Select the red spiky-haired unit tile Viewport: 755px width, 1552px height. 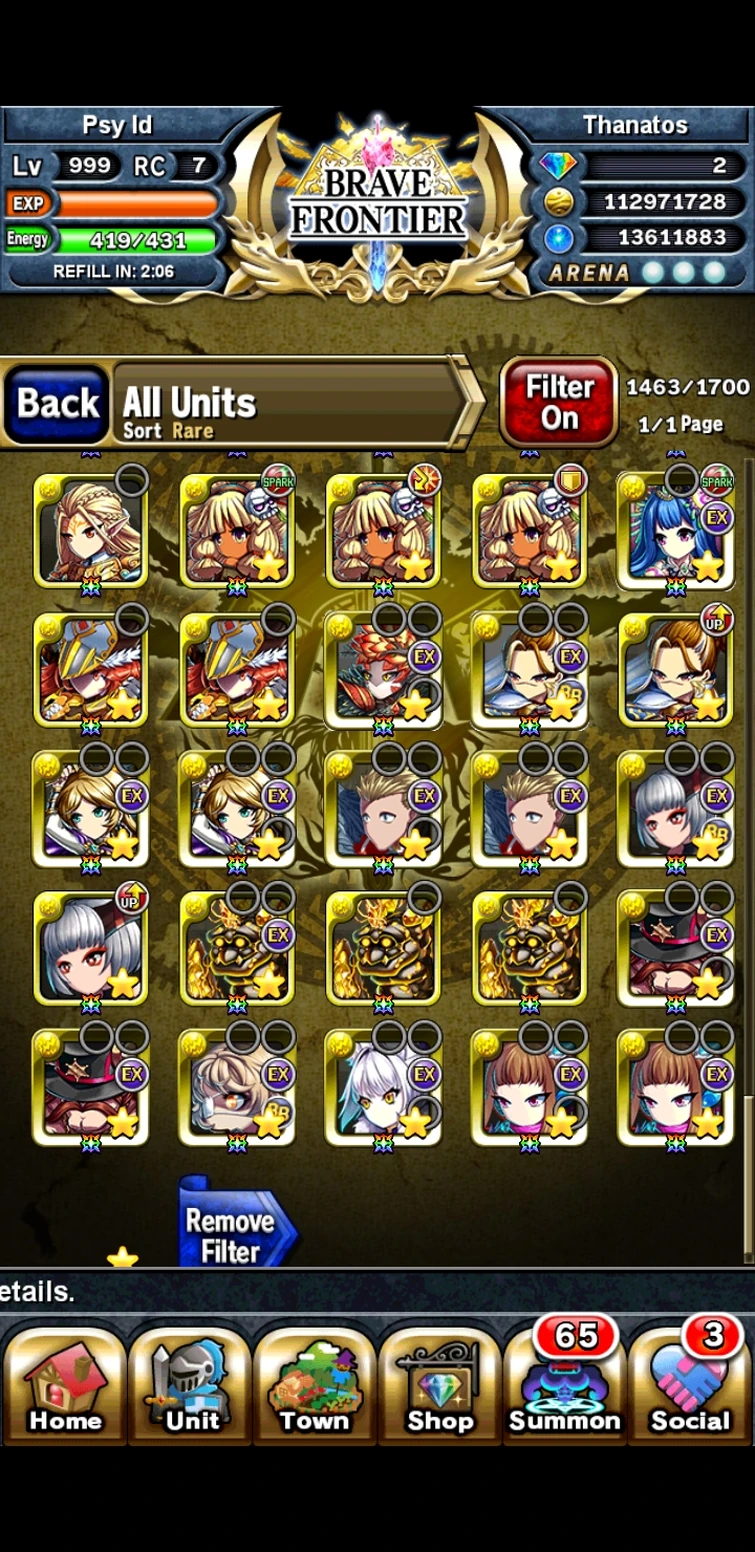click(382, 668)
